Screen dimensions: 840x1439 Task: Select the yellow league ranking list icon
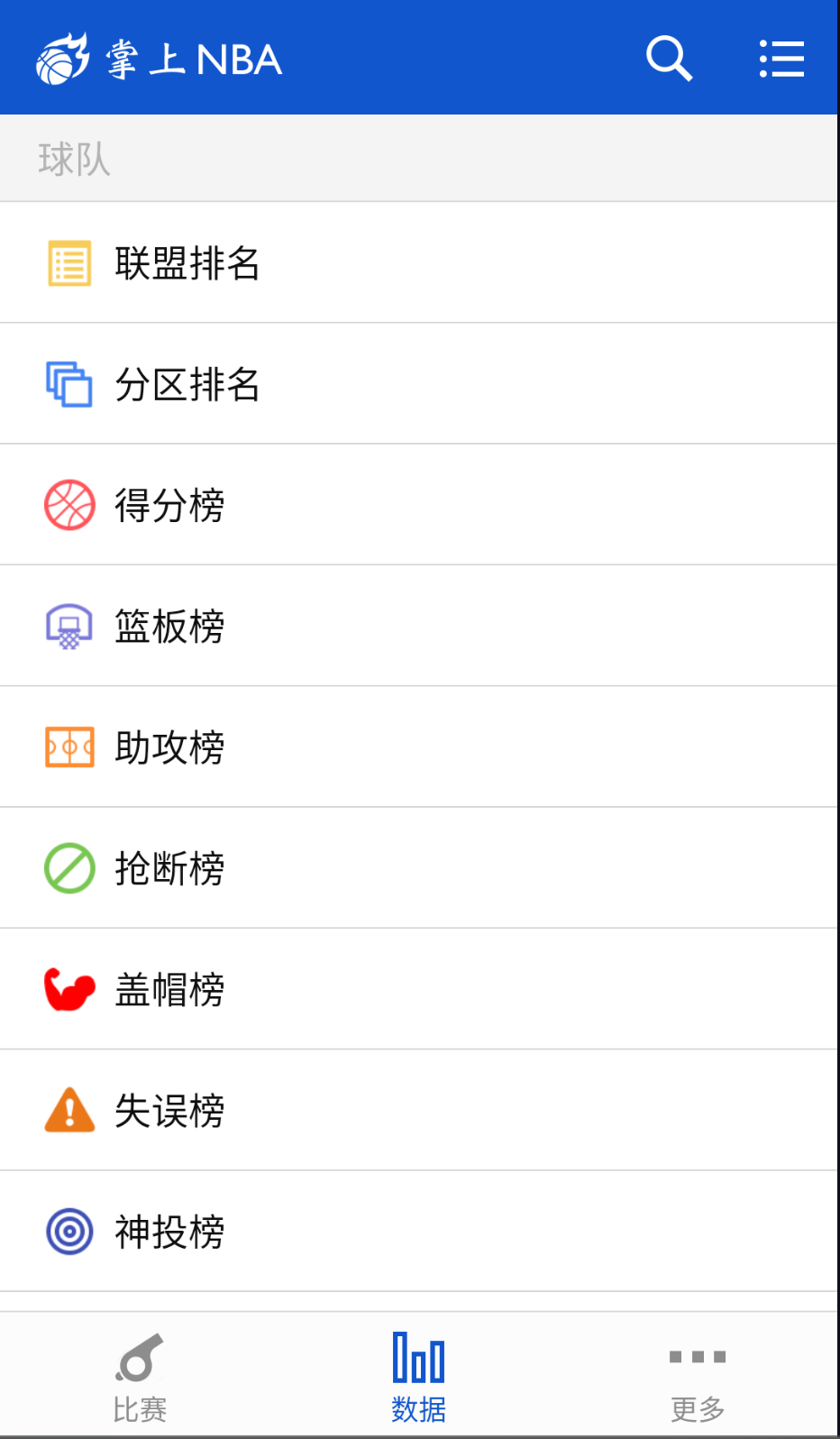click(68, 262)
